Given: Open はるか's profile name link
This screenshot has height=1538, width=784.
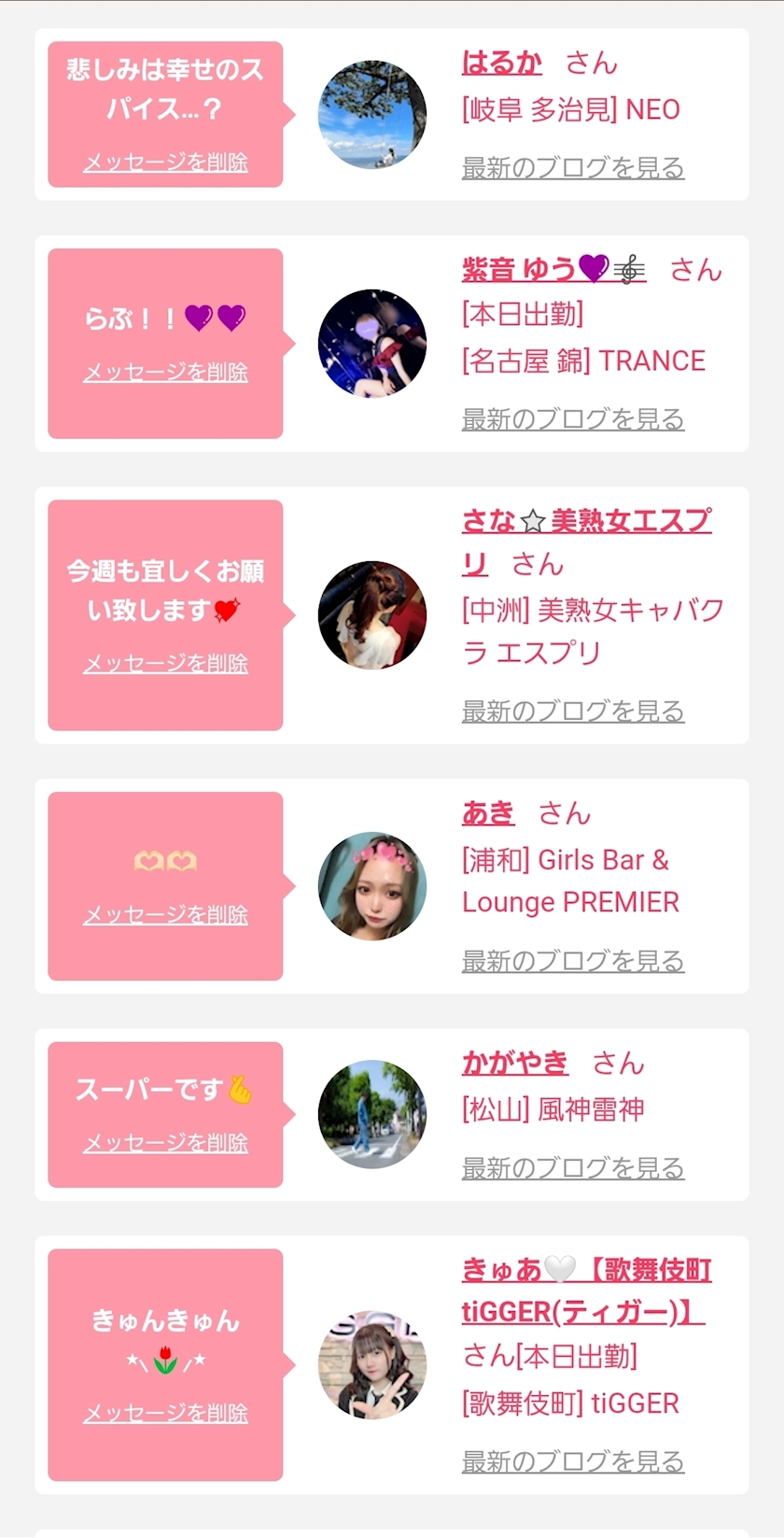Looking at the screenshot, I should (x=501, y=63).
